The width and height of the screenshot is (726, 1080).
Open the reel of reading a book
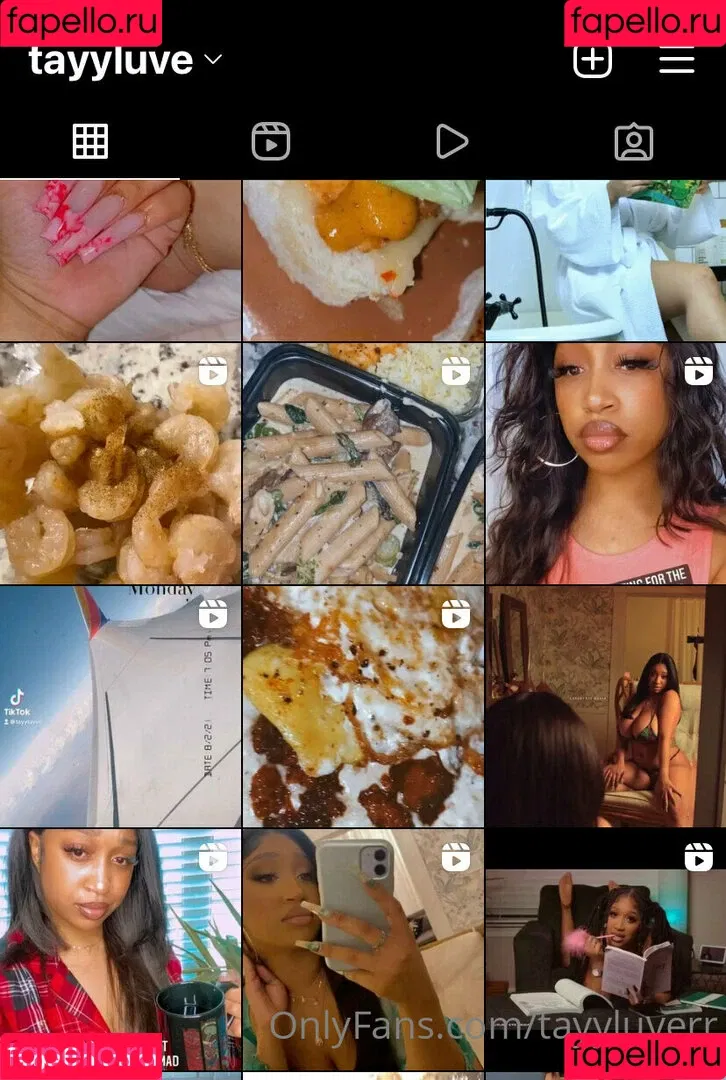[605, 948]
